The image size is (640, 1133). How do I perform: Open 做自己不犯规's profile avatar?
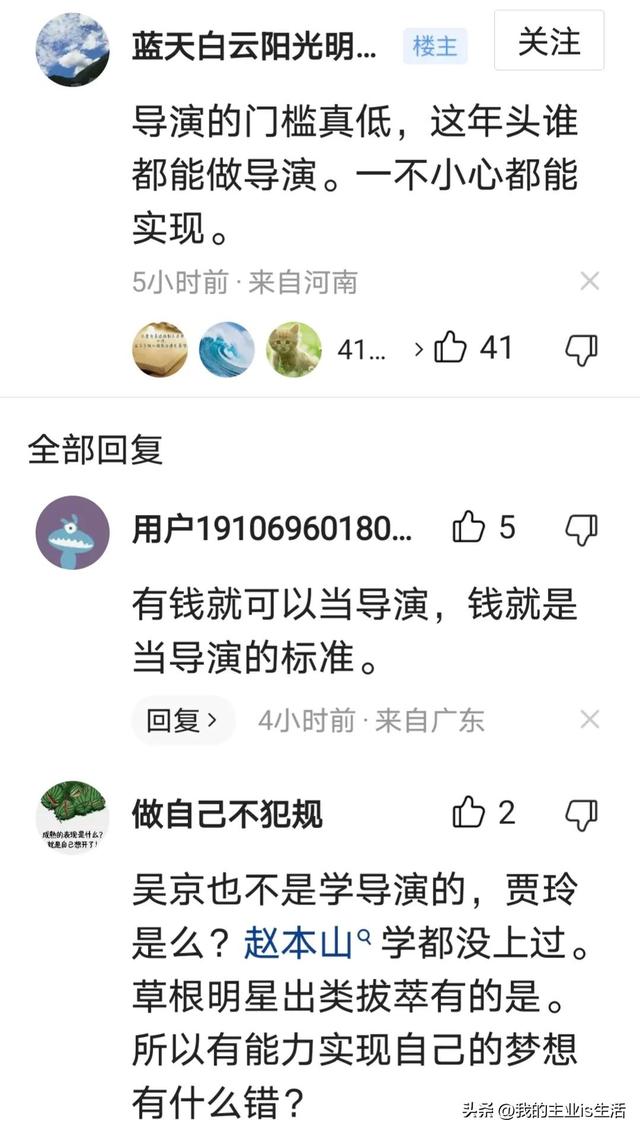click(x=72, y=817)
